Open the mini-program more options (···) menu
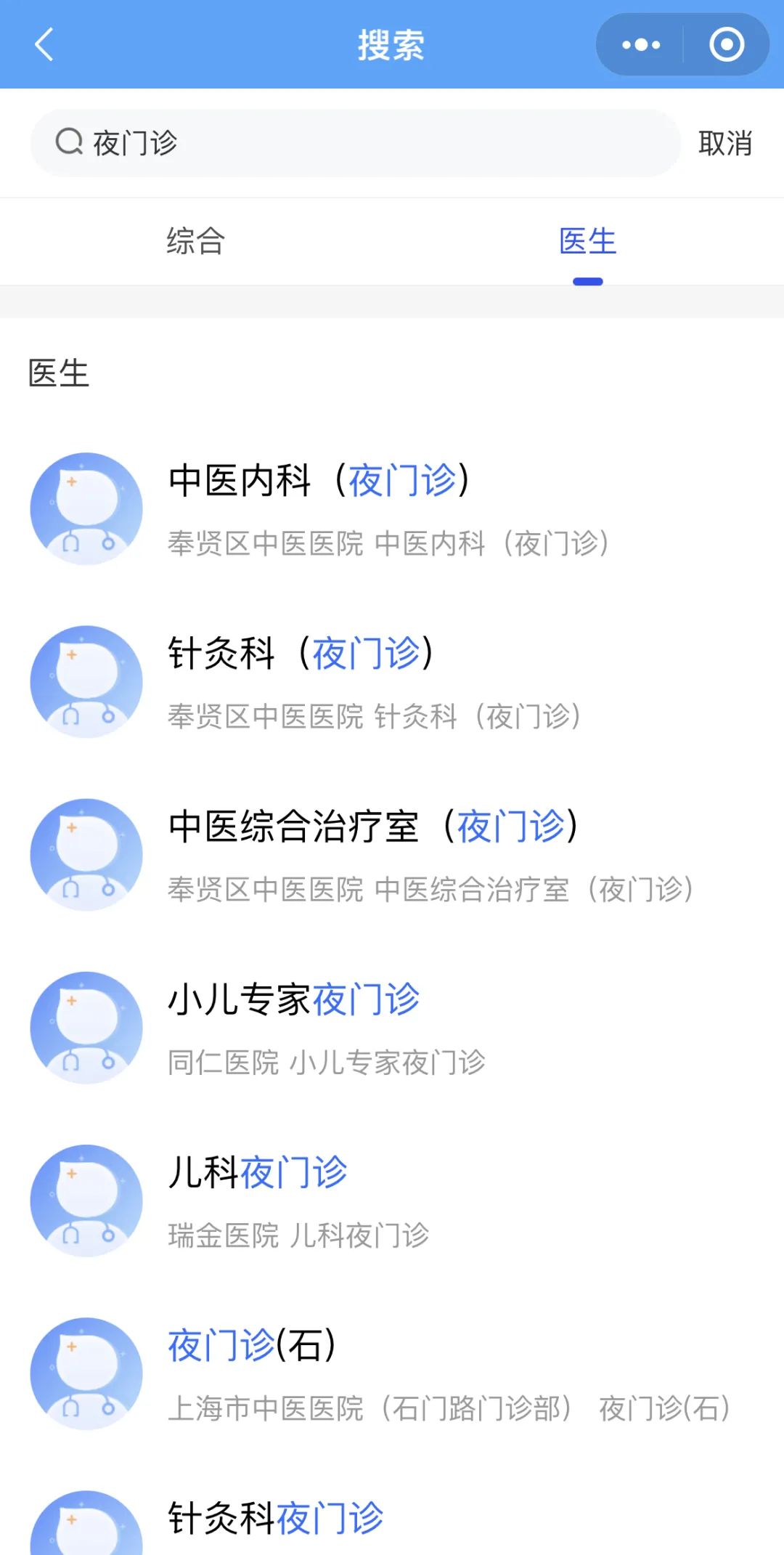Screen dimensions: 784x1555 pos(640,45)
